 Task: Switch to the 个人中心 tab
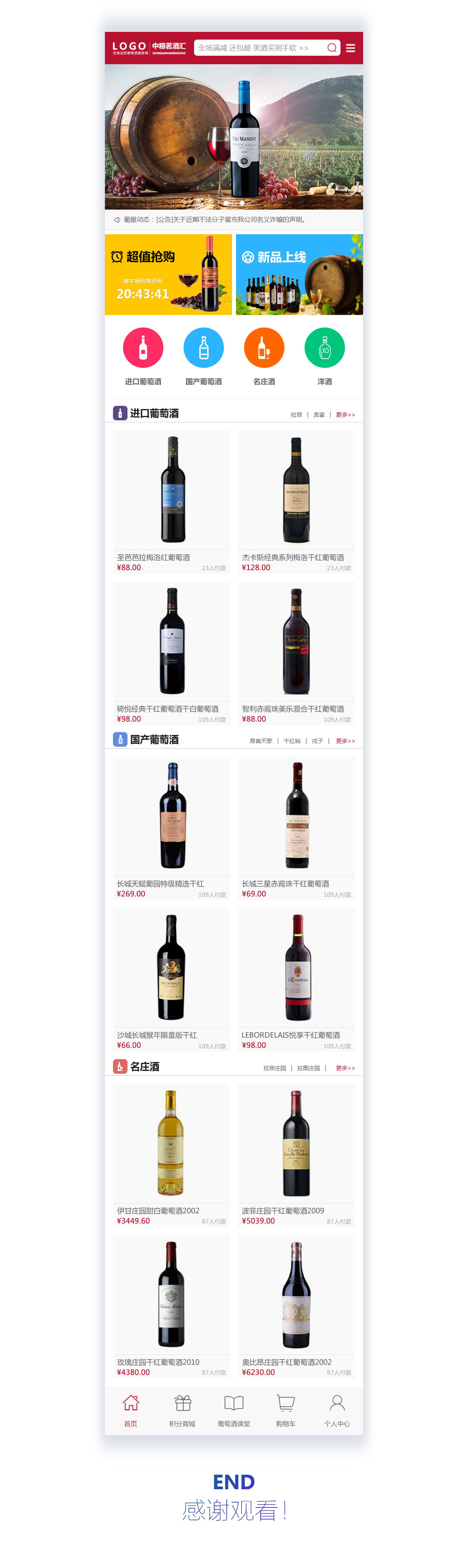[337, 1411]
